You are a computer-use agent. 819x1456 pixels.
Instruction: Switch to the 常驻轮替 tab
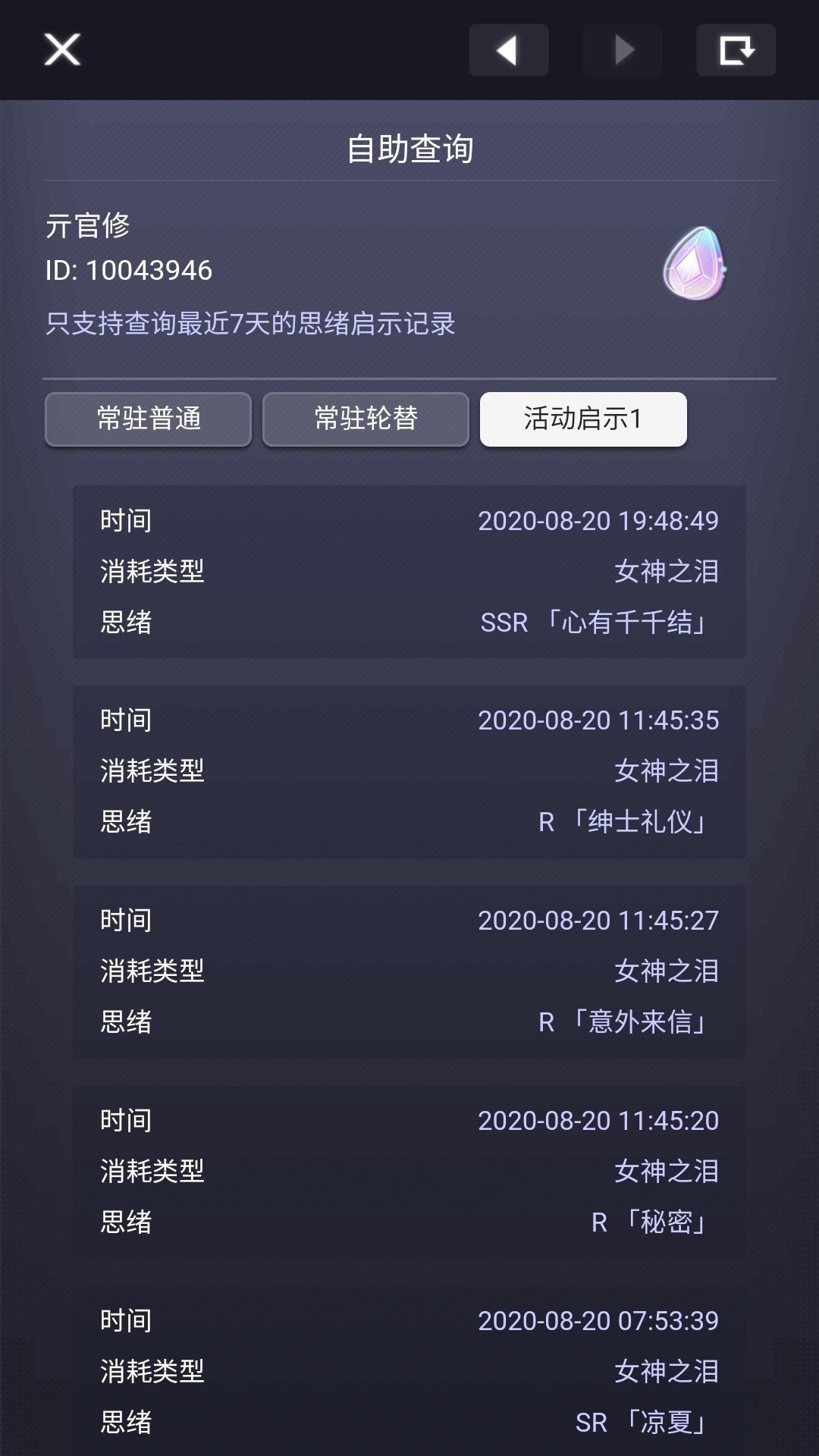click(366, 419)
